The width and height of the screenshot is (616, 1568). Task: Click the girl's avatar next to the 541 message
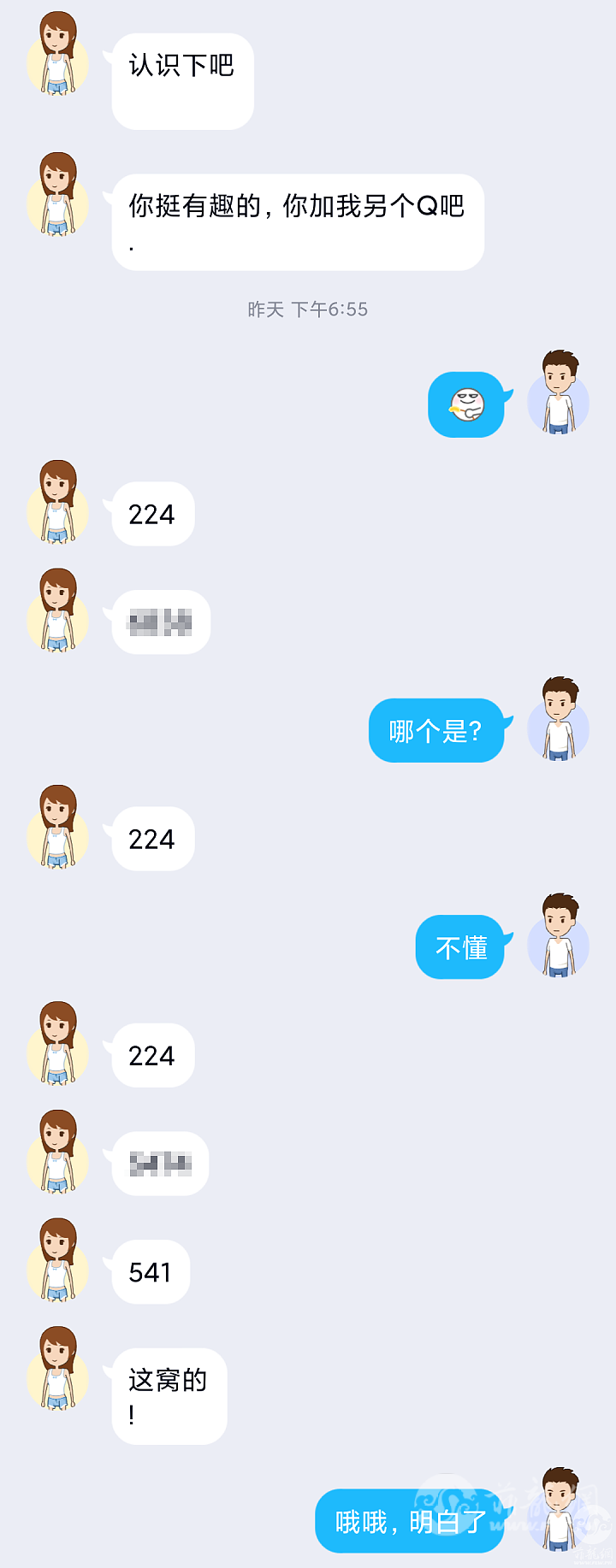click(56, 1265)
